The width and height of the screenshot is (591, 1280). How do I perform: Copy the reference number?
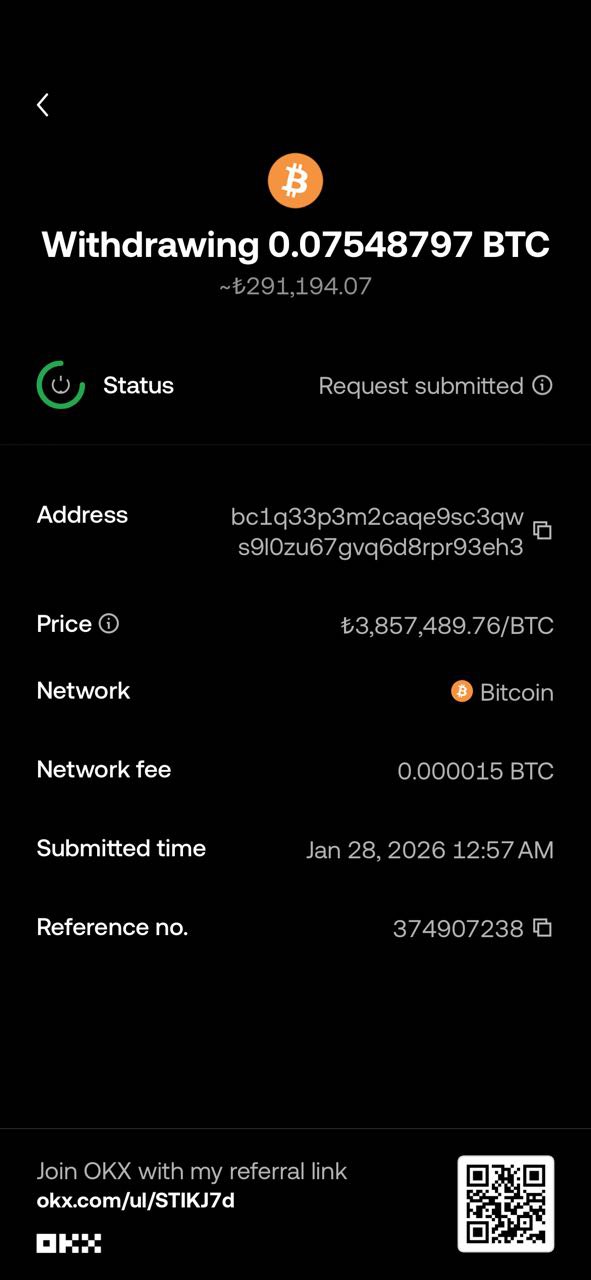542,928
